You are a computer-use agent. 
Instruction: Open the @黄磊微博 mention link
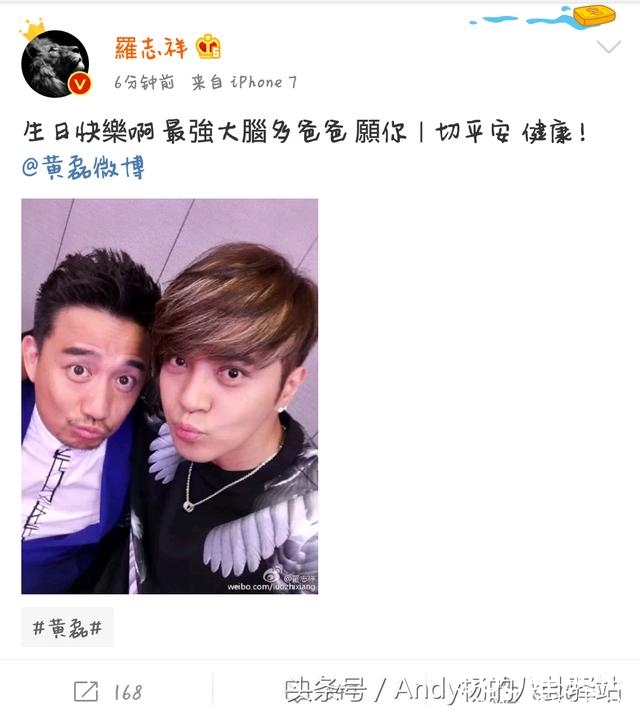[x=83, y=168]
